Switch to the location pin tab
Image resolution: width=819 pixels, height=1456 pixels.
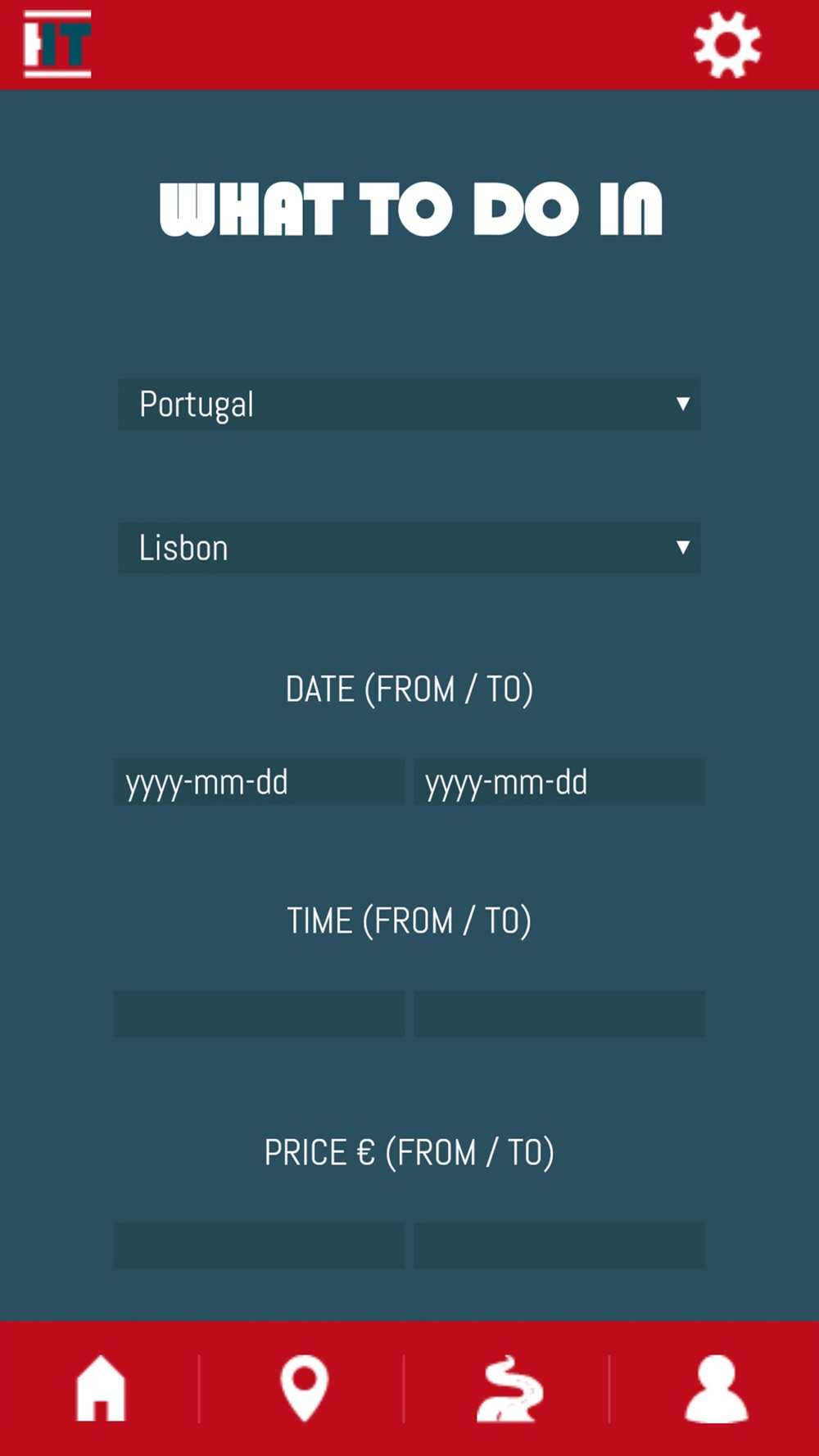(304, 1388)
